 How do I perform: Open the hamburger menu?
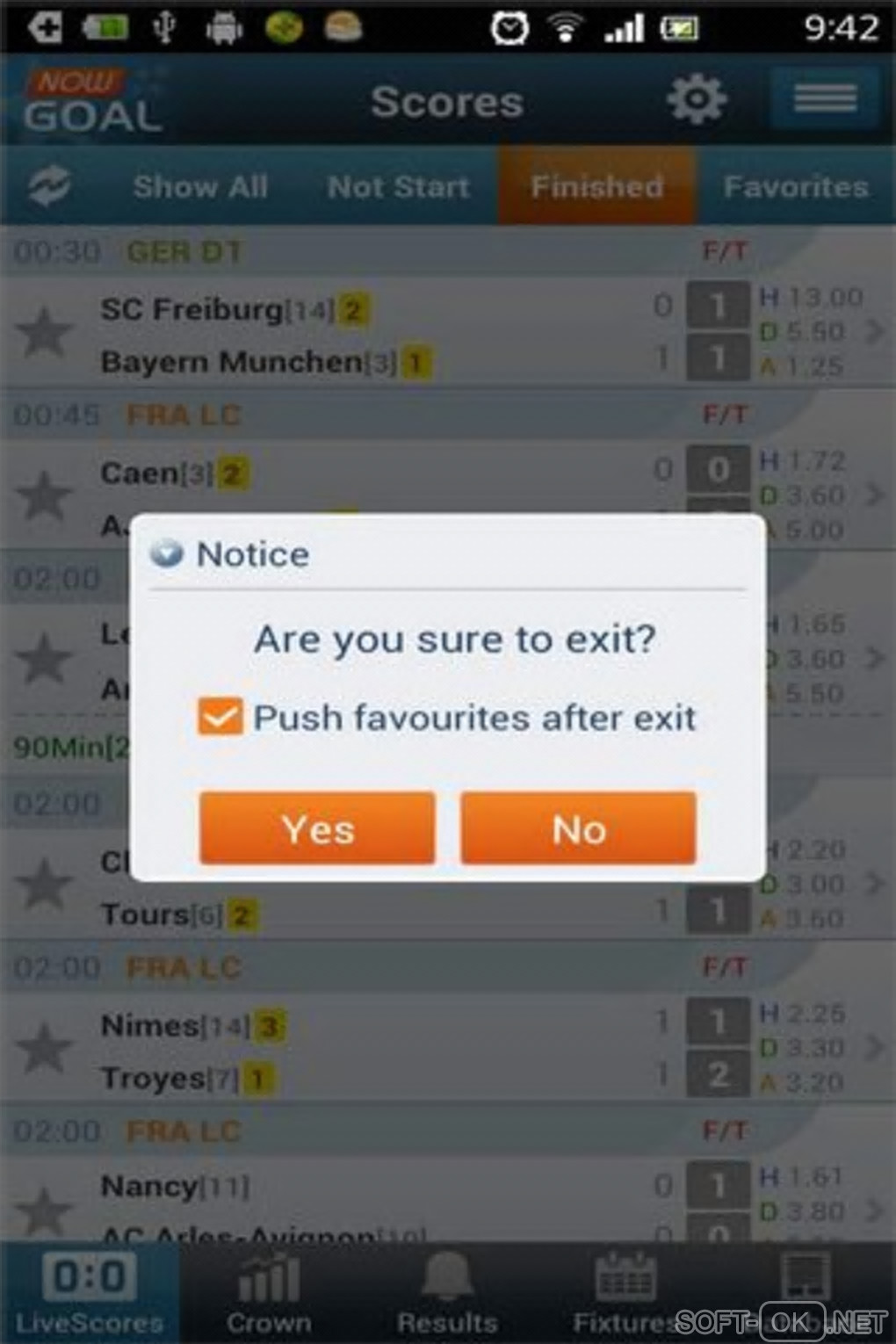(x=825, y=99)
